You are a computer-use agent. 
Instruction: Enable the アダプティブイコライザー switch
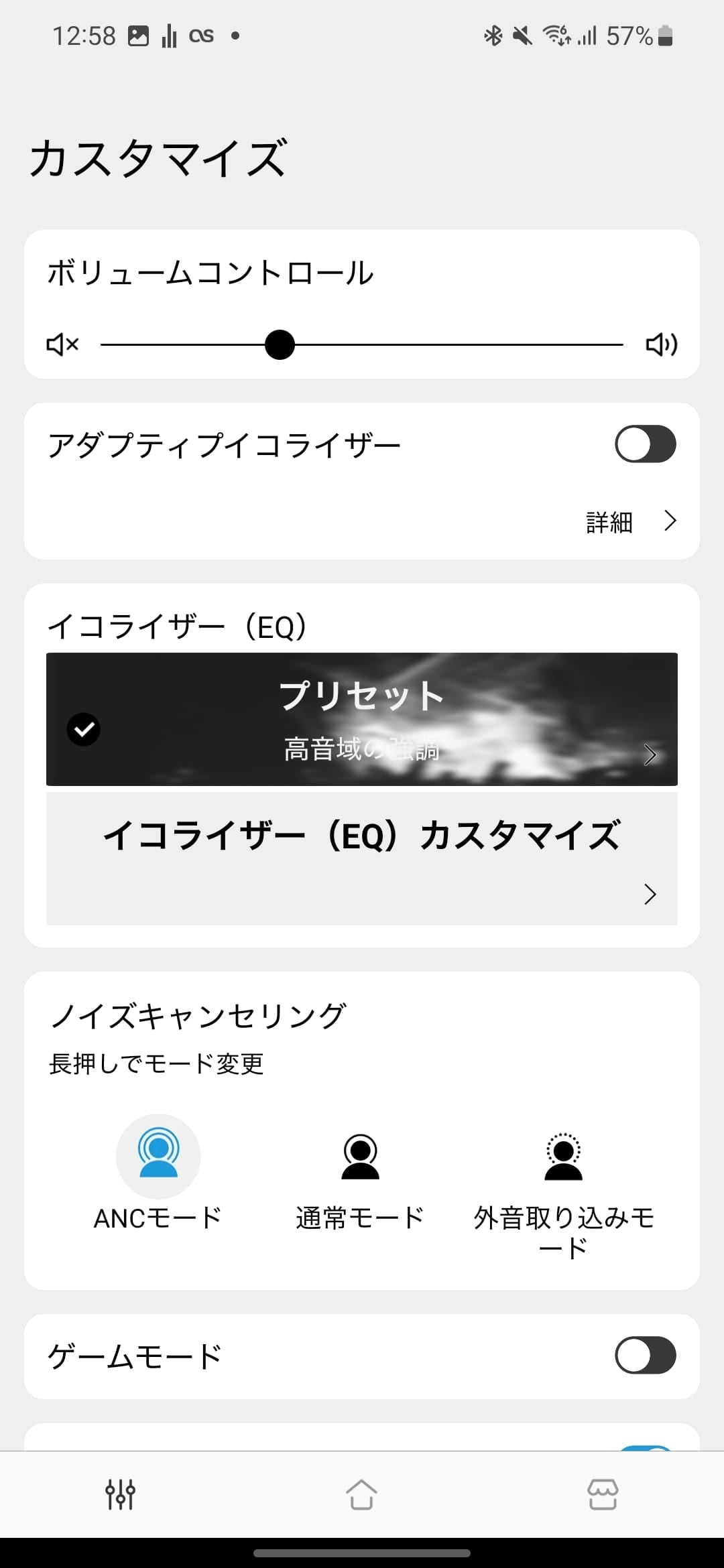(645, 444)
